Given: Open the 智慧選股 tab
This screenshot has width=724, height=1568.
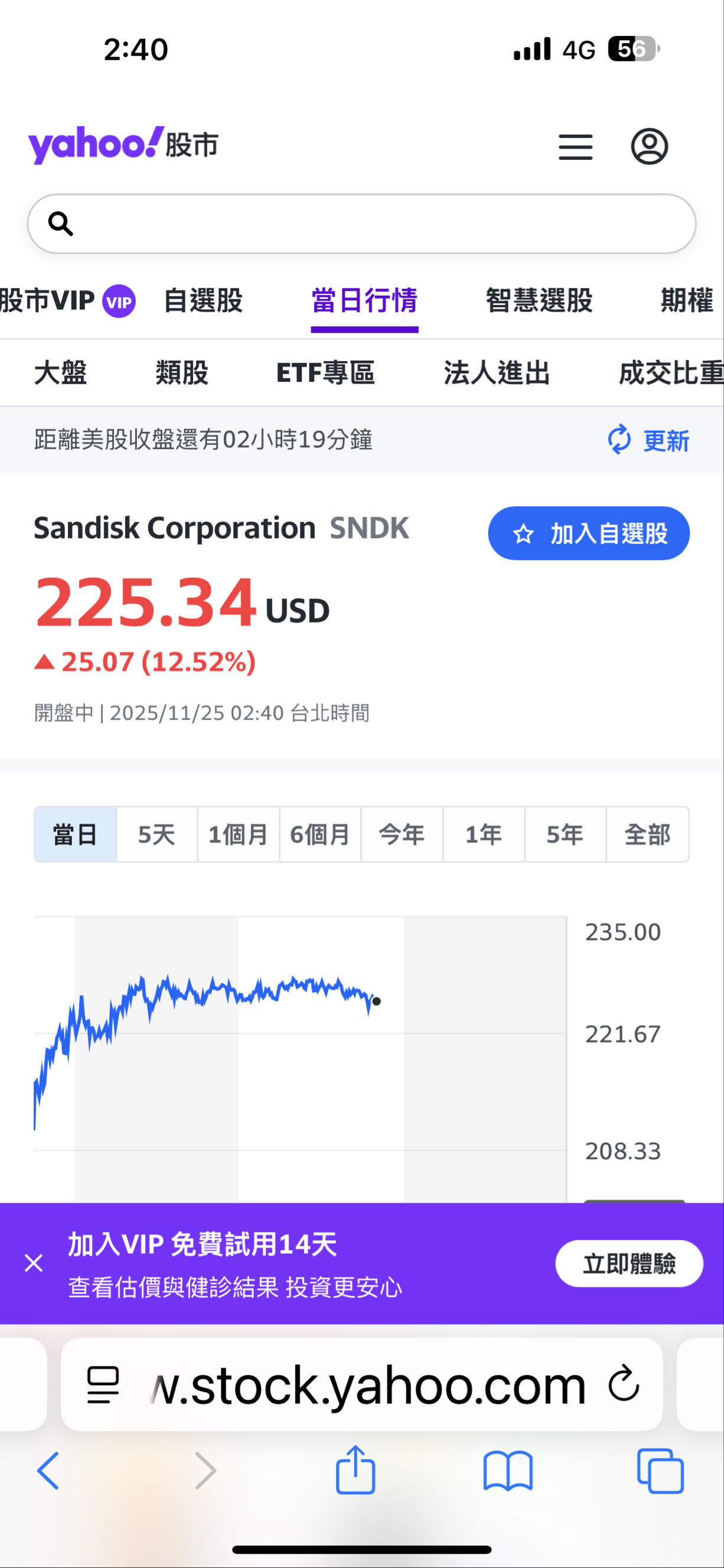Looking at the screenshot, I should pyautogui.click(x=539, y=301).
